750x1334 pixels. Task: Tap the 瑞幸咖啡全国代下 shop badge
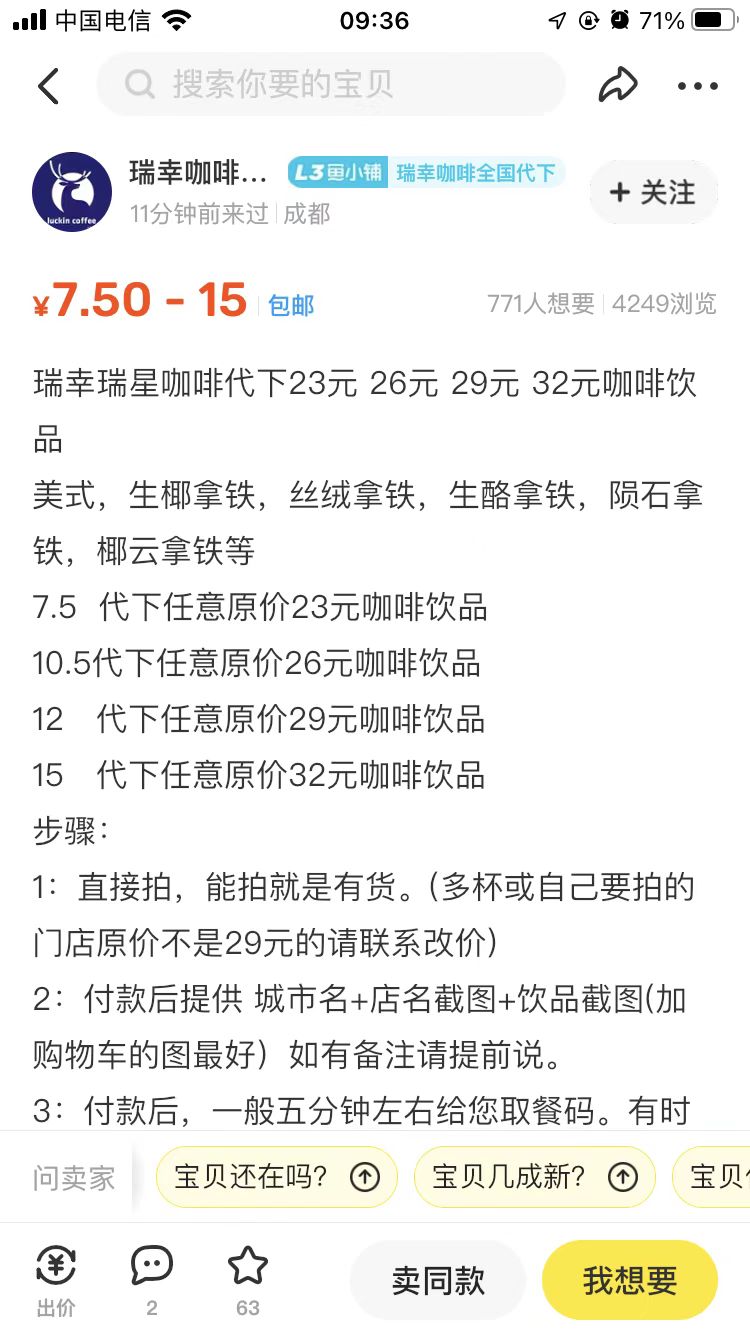coord(475,173)
